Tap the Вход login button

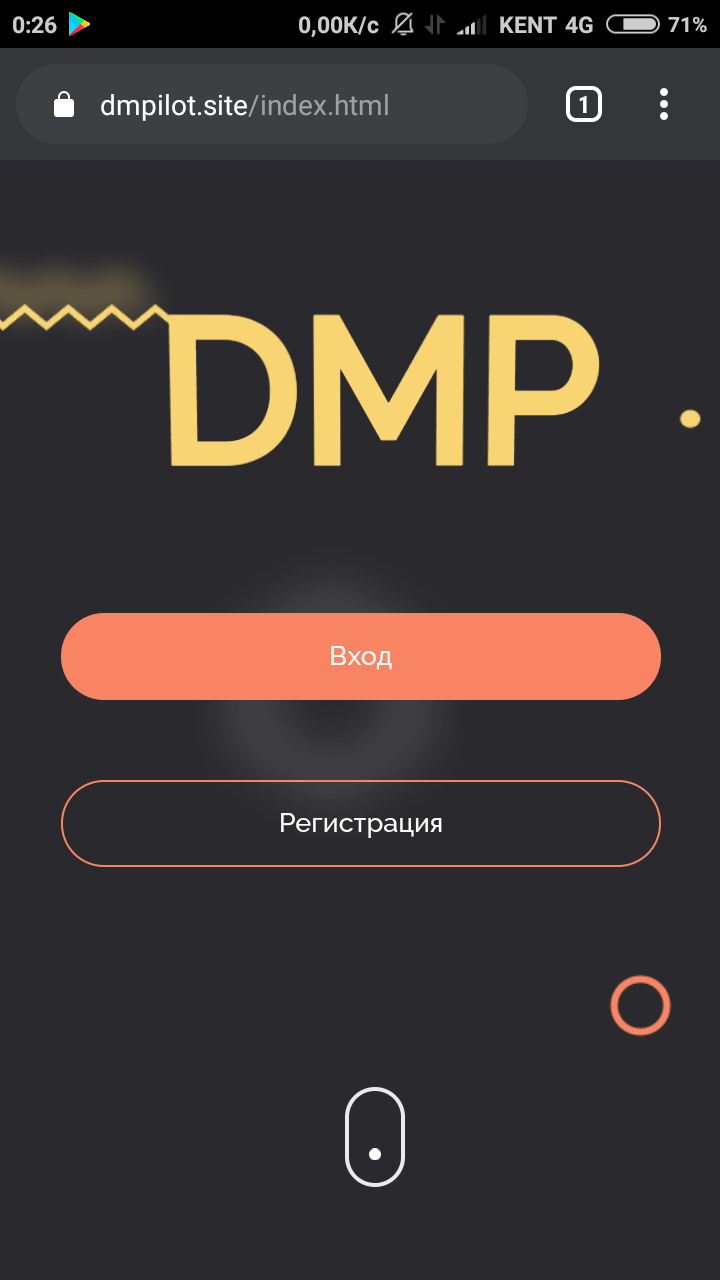[x=360, y=656]
